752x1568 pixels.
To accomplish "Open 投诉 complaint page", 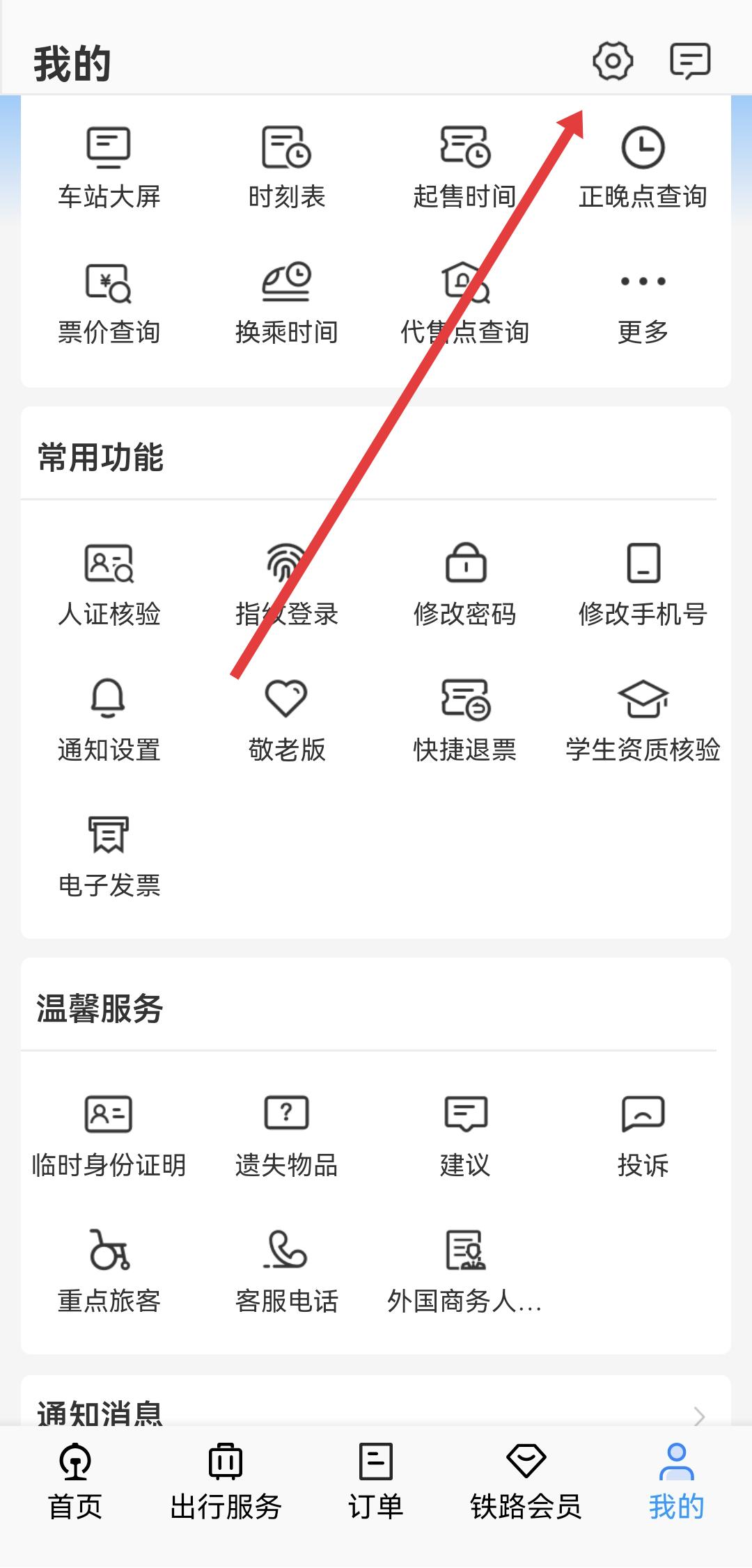I will tap(642, 1136).
